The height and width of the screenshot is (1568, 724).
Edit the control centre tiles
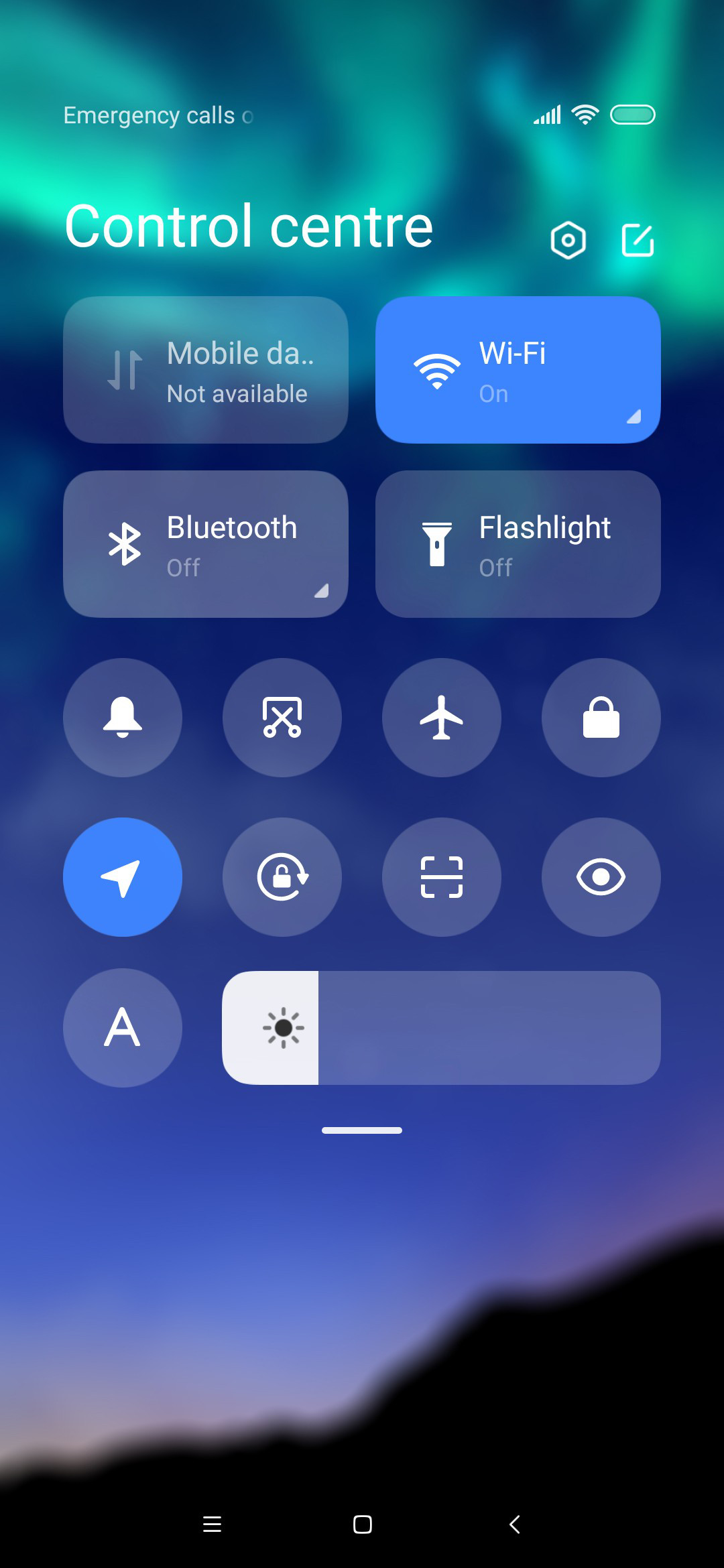click(638, 240)
